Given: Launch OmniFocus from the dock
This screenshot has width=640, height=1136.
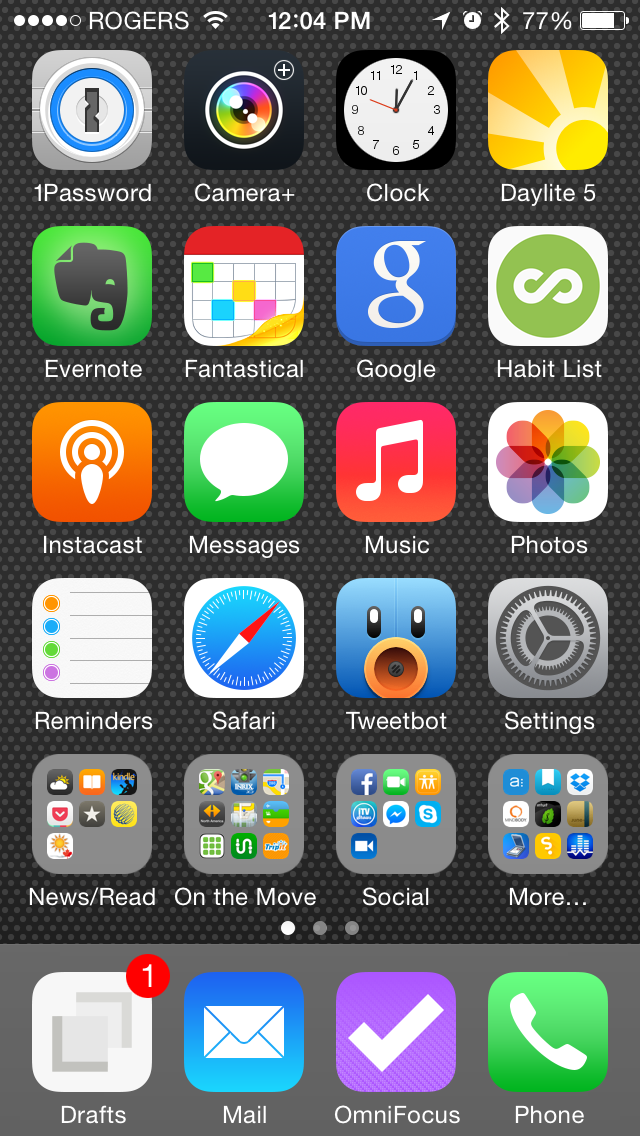Looking at the screenshot, I should click(396, 1032).
